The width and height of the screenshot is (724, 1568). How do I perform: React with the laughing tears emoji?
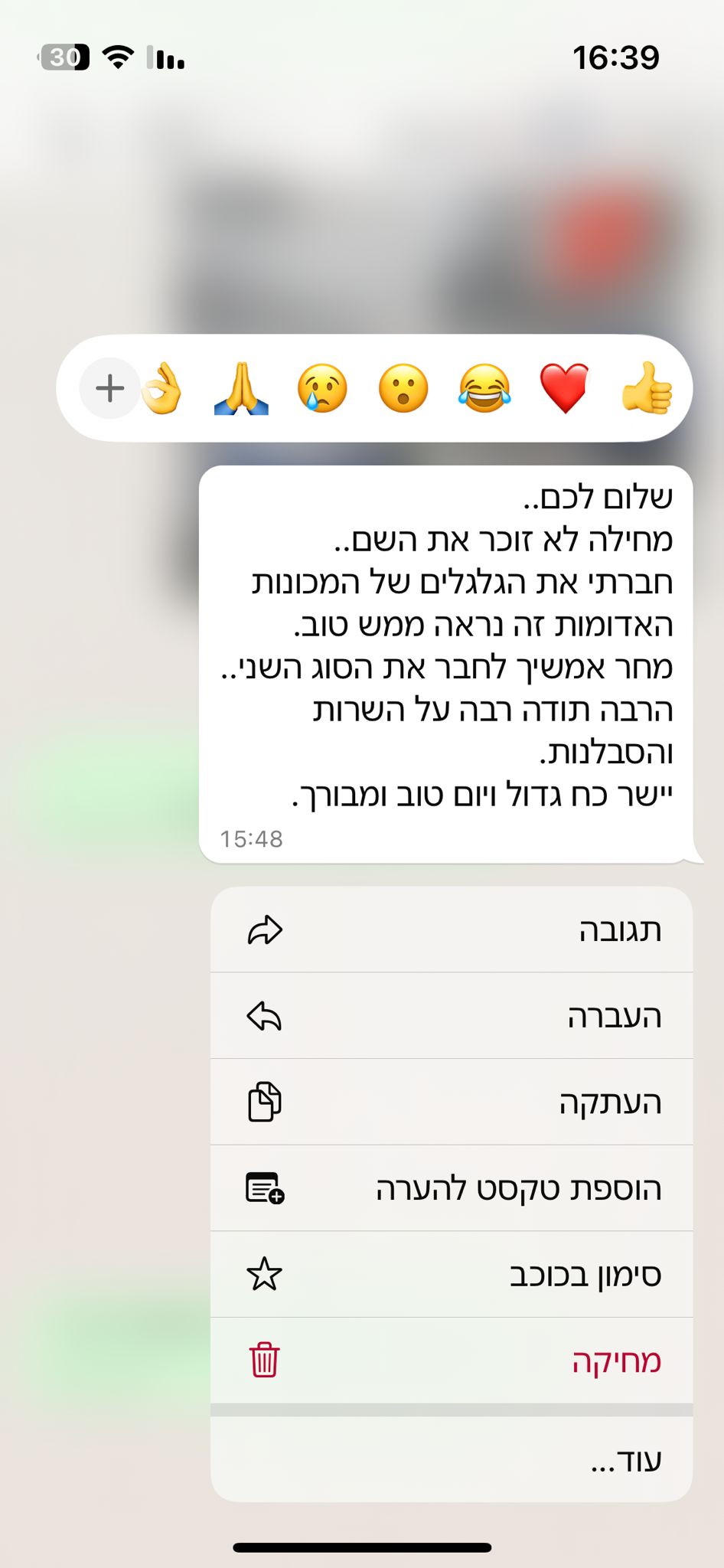pyautogui.click(x=484, y=388)
